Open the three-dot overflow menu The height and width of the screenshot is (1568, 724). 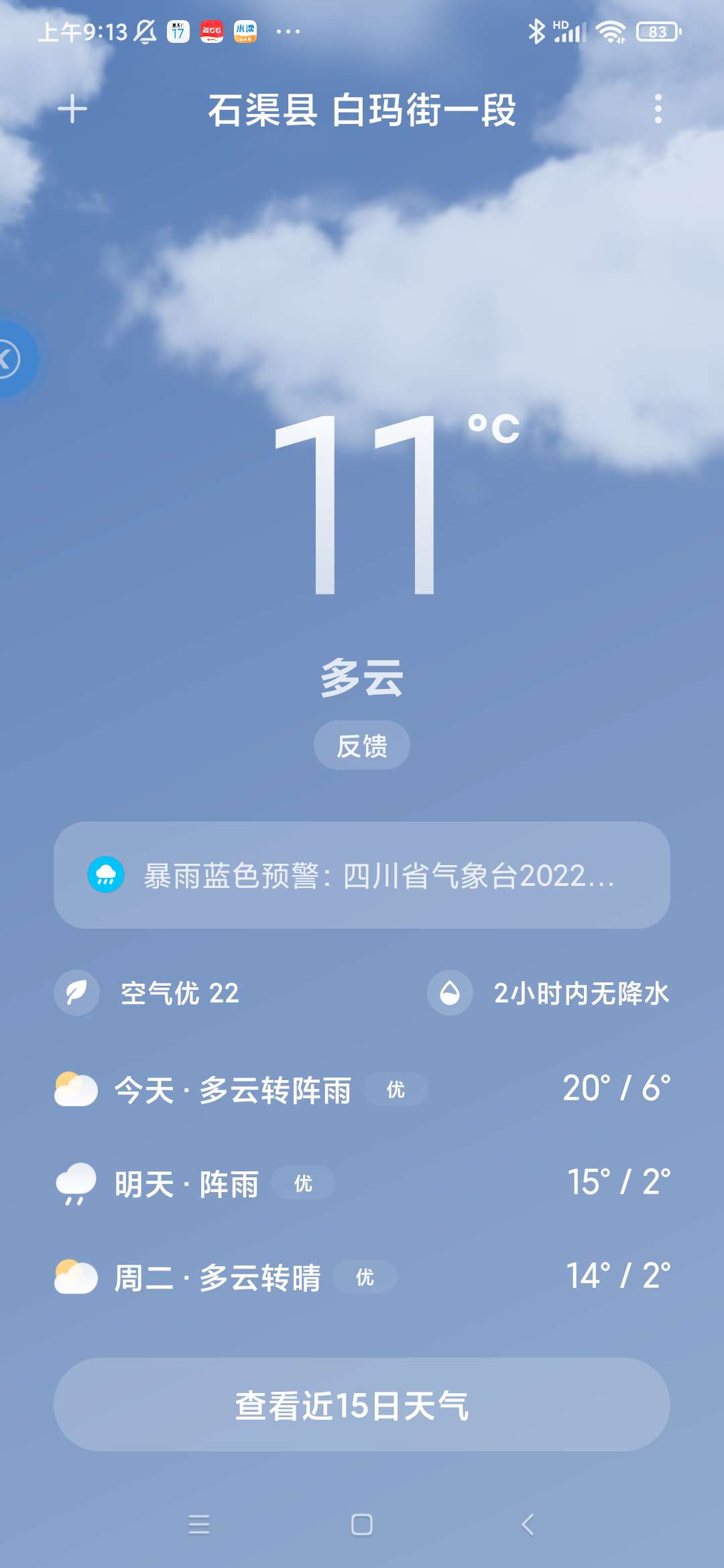point(658,109)
